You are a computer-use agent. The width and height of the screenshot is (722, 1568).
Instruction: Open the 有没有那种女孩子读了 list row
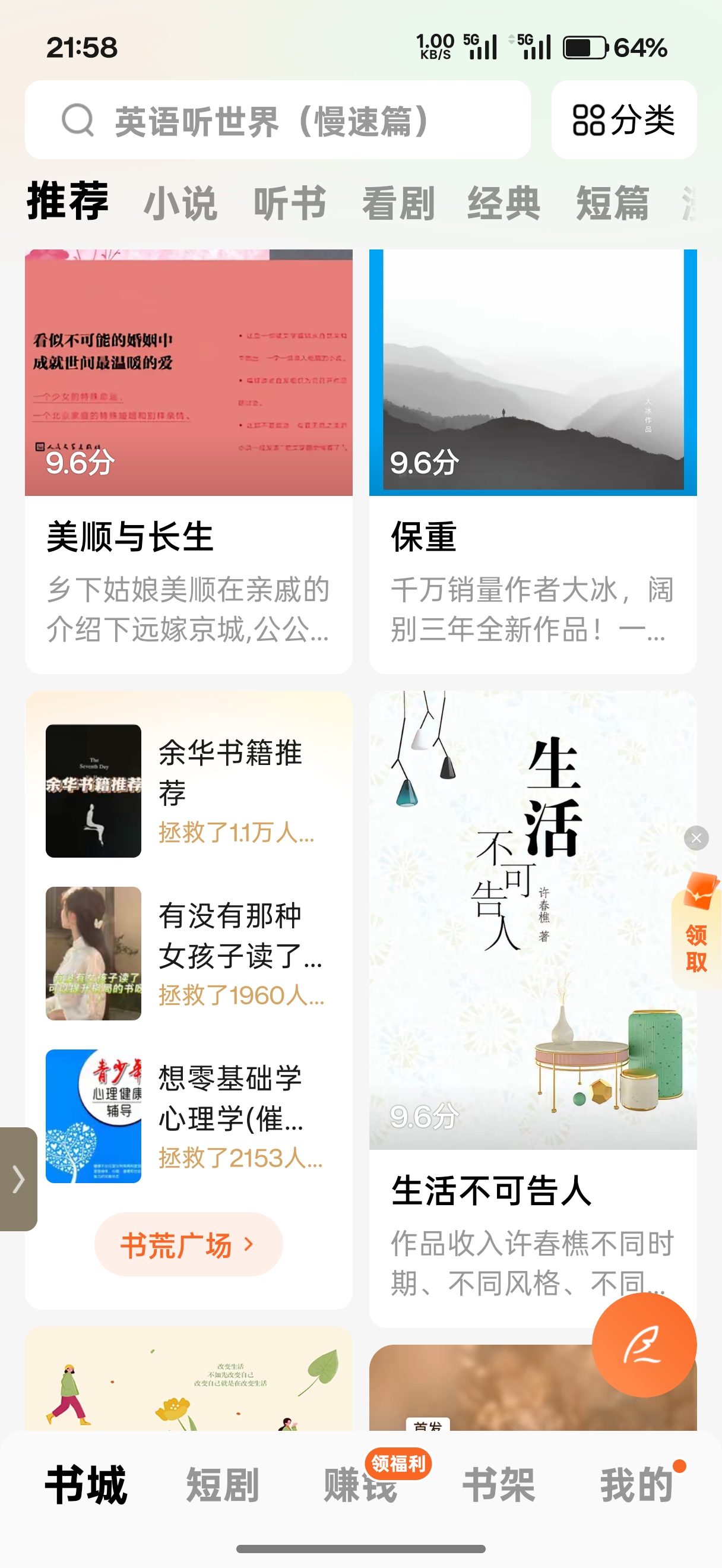pos(189,953)
